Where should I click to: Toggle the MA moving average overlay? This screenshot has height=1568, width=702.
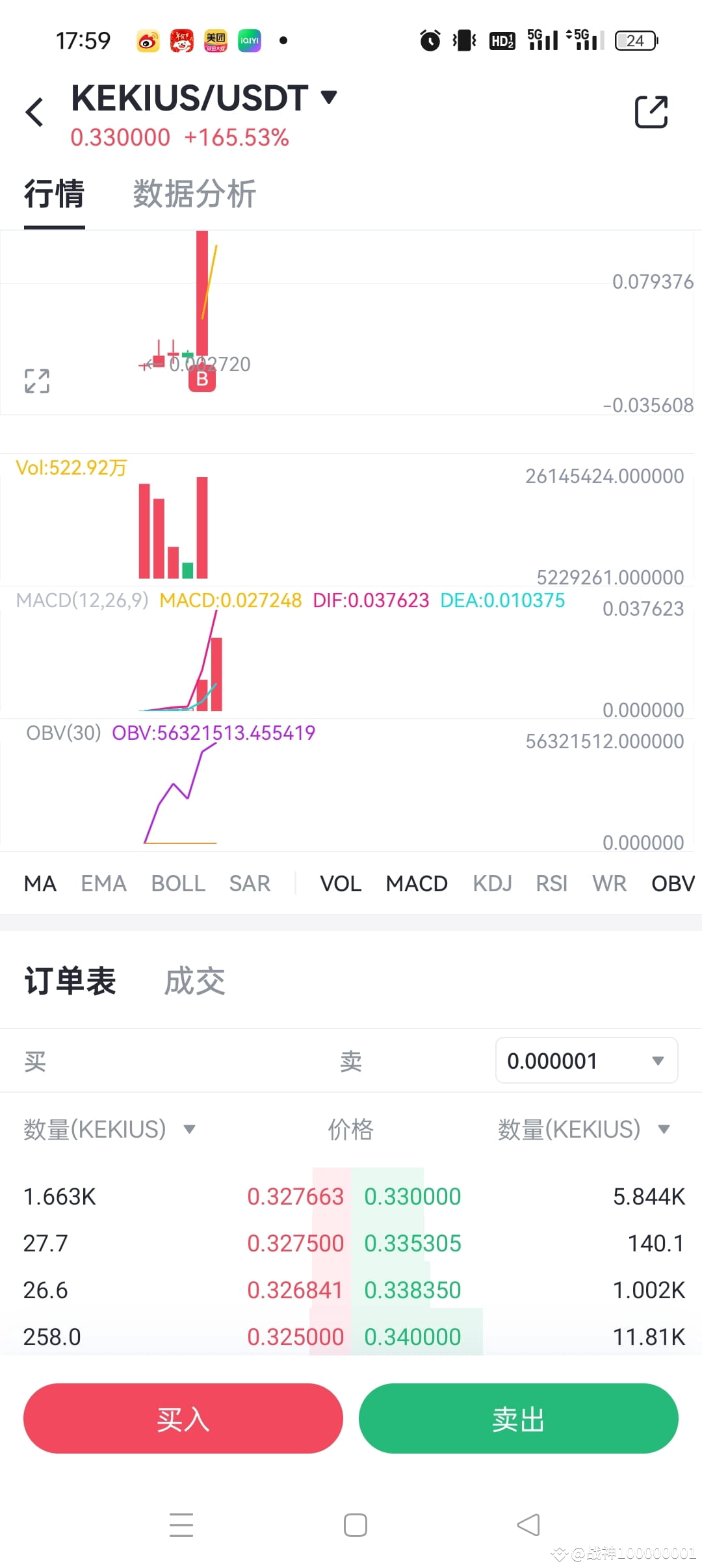[x=40, y=883]
